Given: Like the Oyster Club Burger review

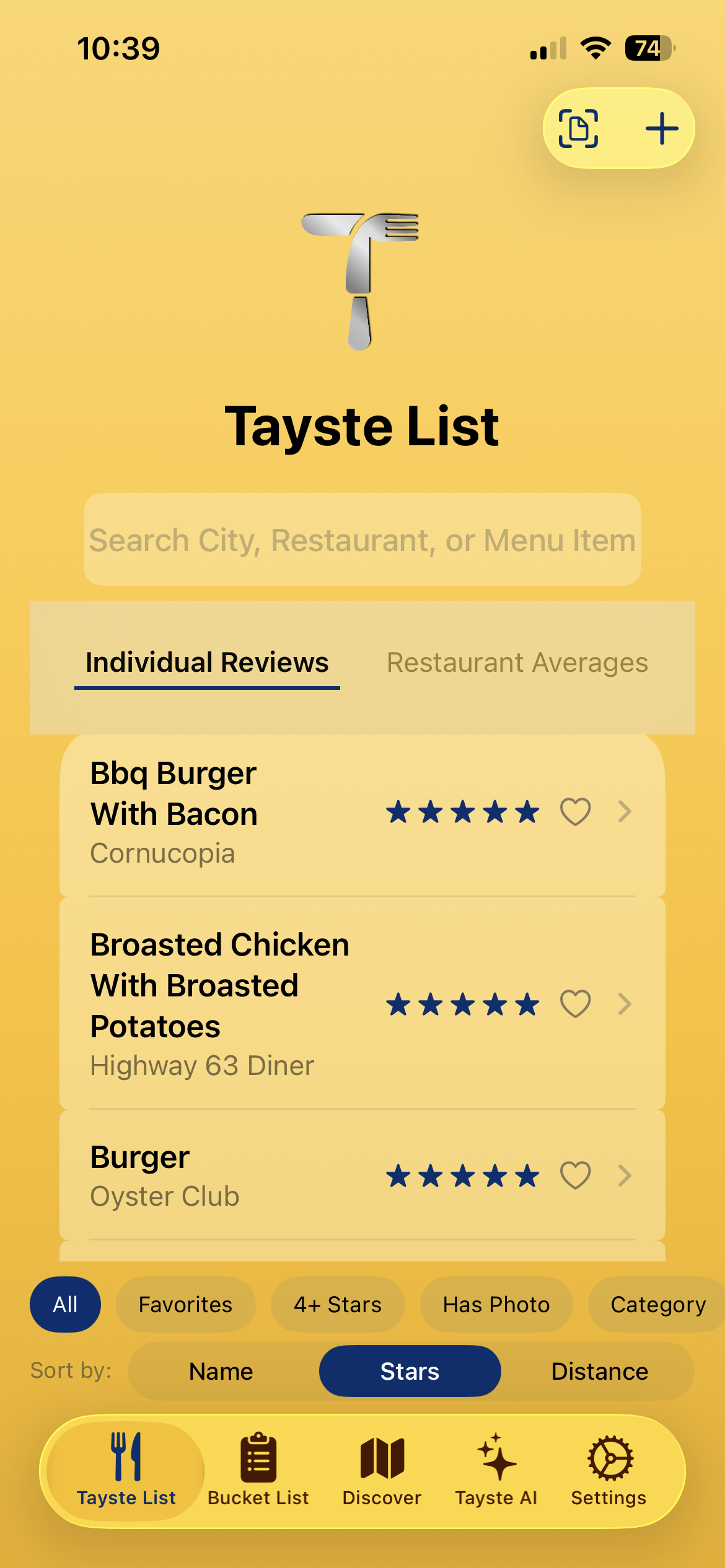Looking at the screenshot, I should (x=575, y=1175).
